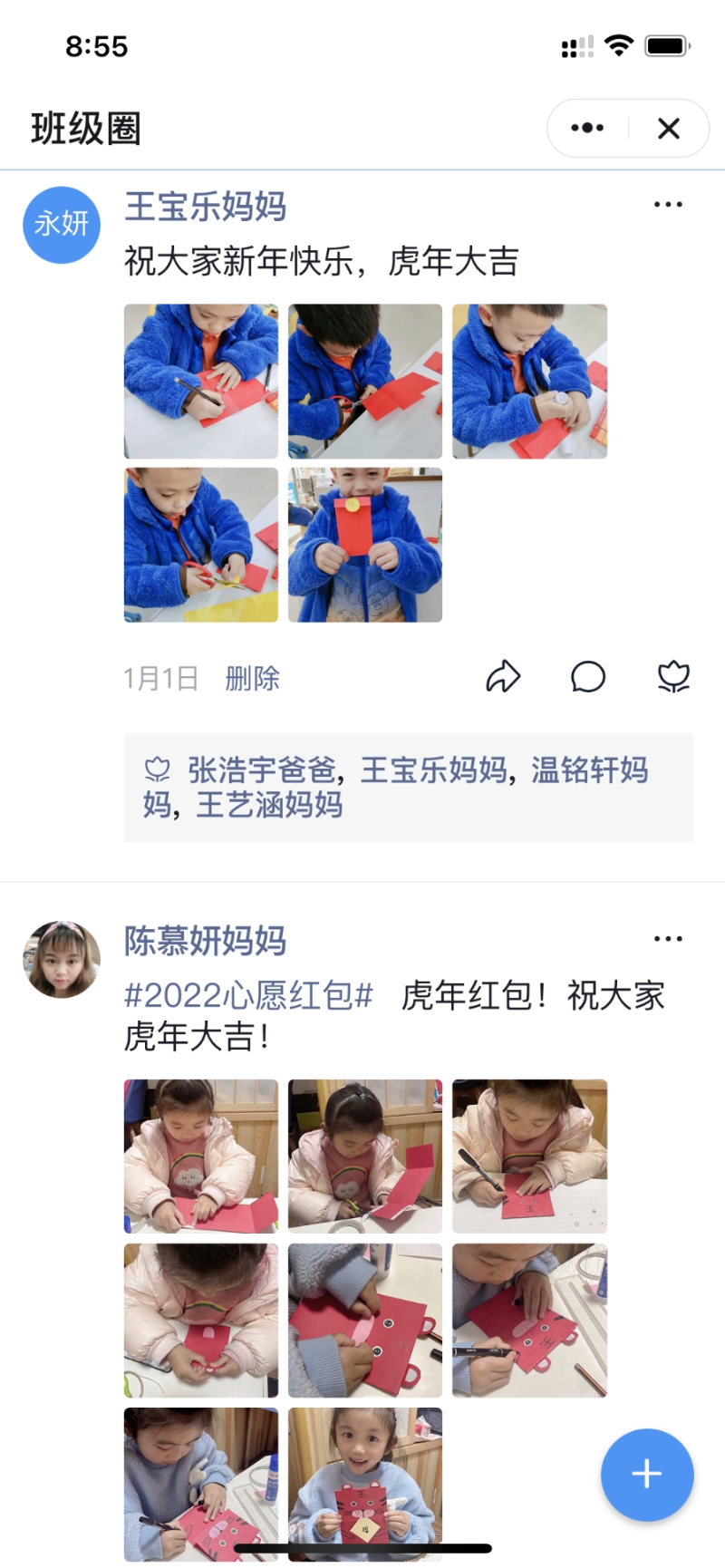Viewport: 725px width, 1568px height.
Task: Tap the blue plus button to create post
Action: click(x=647, y=1475)
